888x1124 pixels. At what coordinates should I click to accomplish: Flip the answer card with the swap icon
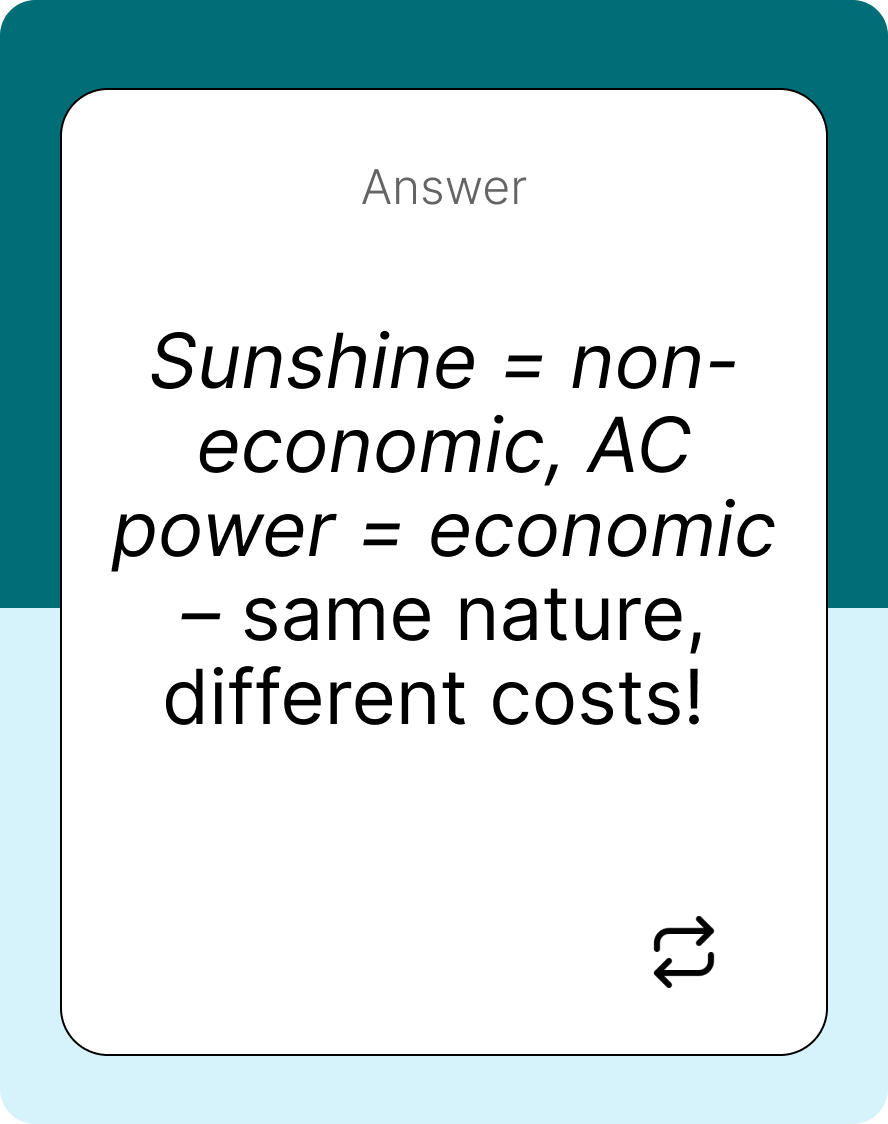click(684, 951)
